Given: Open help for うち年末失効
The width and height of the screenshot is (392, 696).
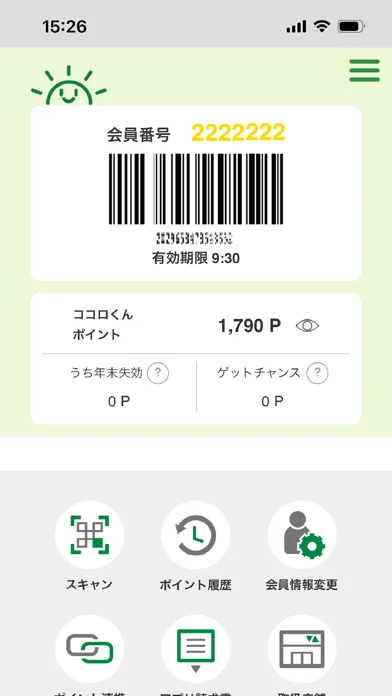Looking at the screenshot, I should (x=158, y=373).
